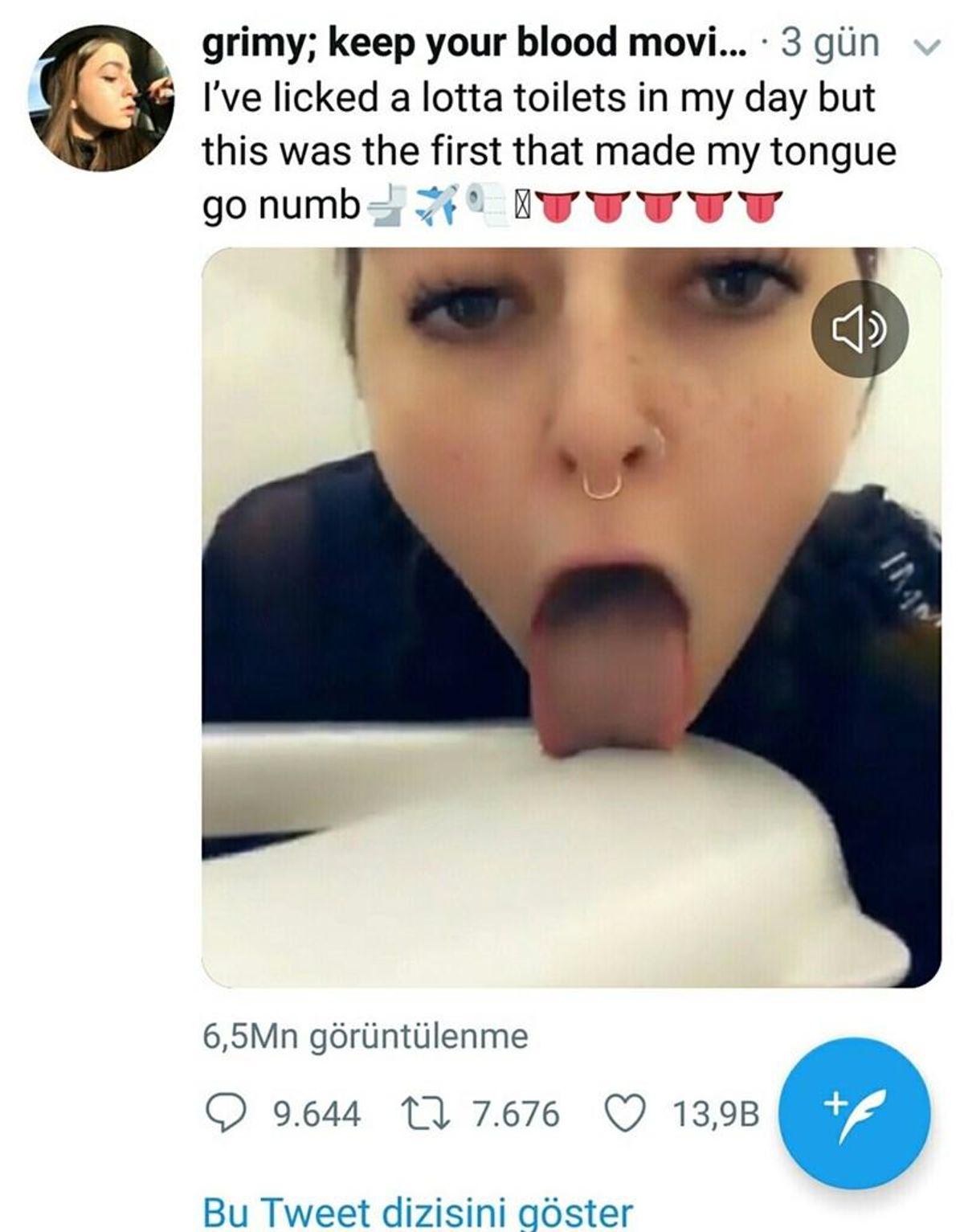This screenshot has height=1232, width=964.
Task: Like the tweet with 13,9B hearts
Action: [x=623, y=1115]
